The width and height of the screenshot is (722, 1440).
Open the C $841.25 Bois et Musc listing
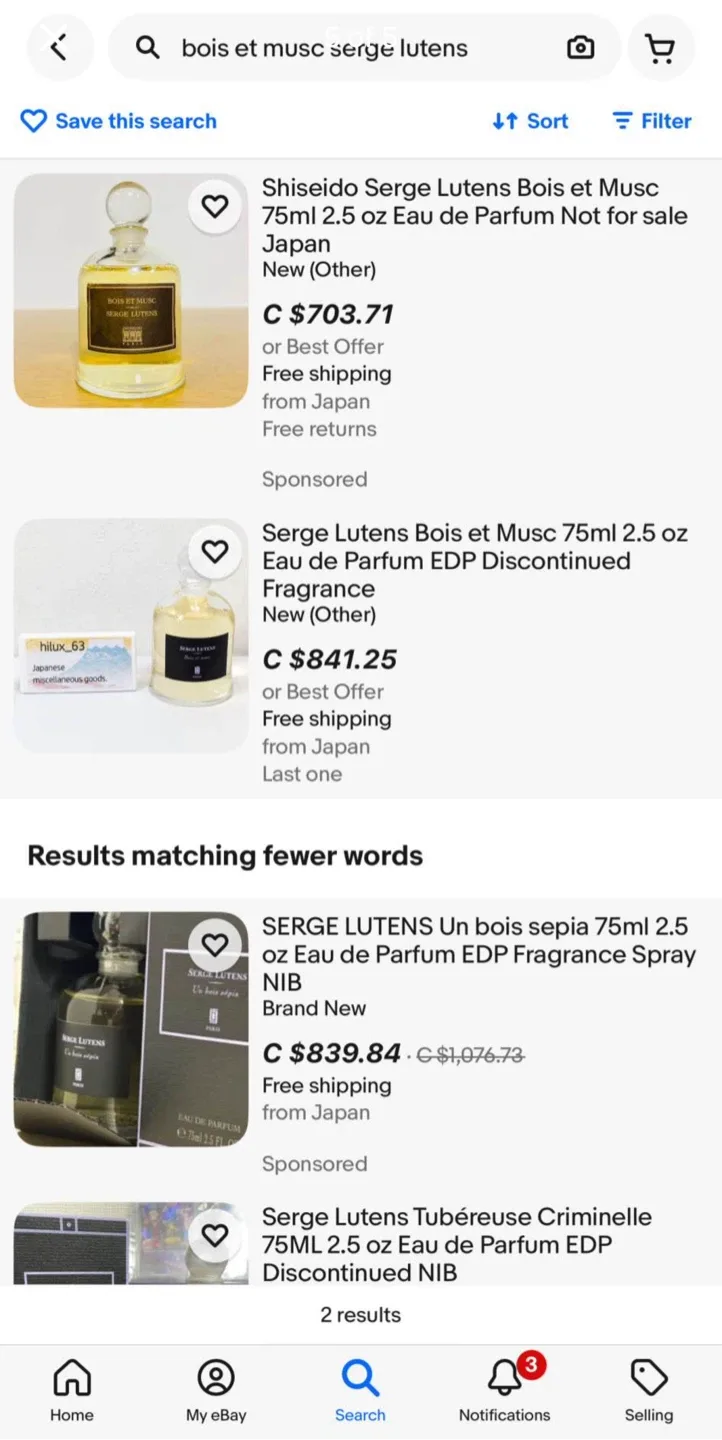[475, 560]
